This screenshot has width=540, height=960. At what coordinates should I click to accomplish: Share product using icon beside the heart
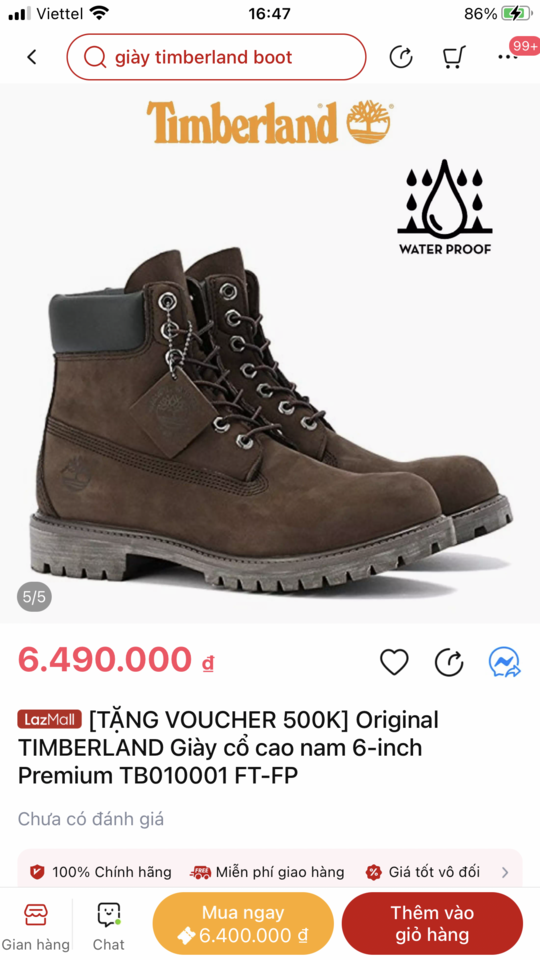pyautogui.click(x=449, y=662)
